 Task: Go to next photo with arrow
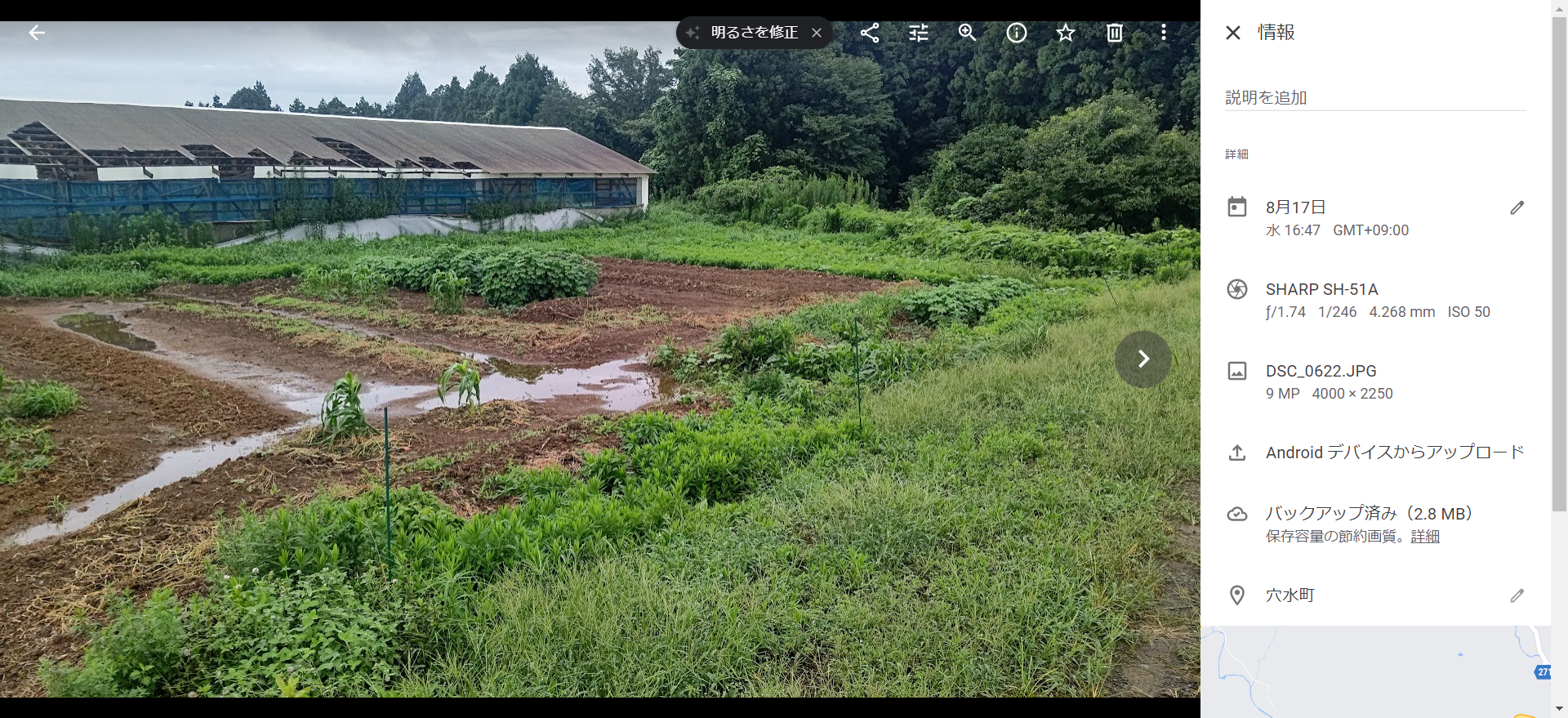[1143, 359]
